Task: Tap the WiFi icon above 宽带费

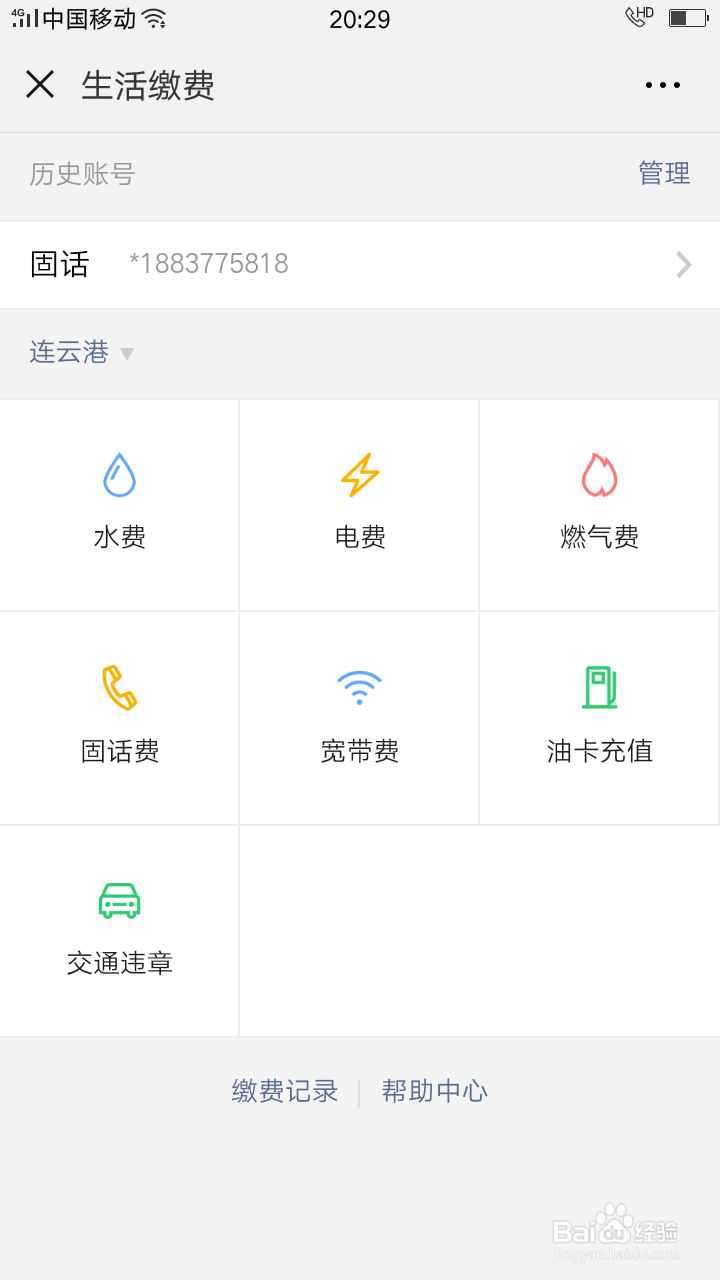Action: click(359, 687)
